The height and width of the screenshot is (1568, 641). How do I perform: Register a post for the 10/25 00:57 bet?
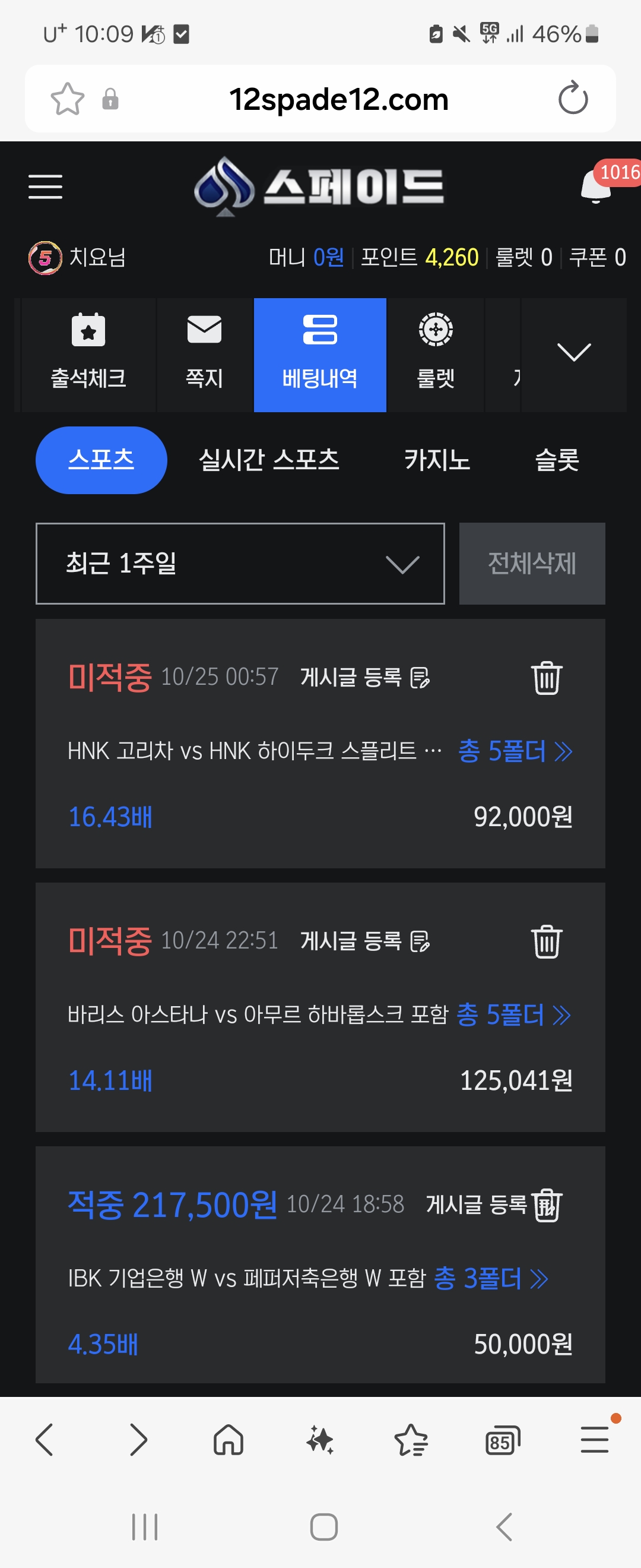click(x=365, y=678)
